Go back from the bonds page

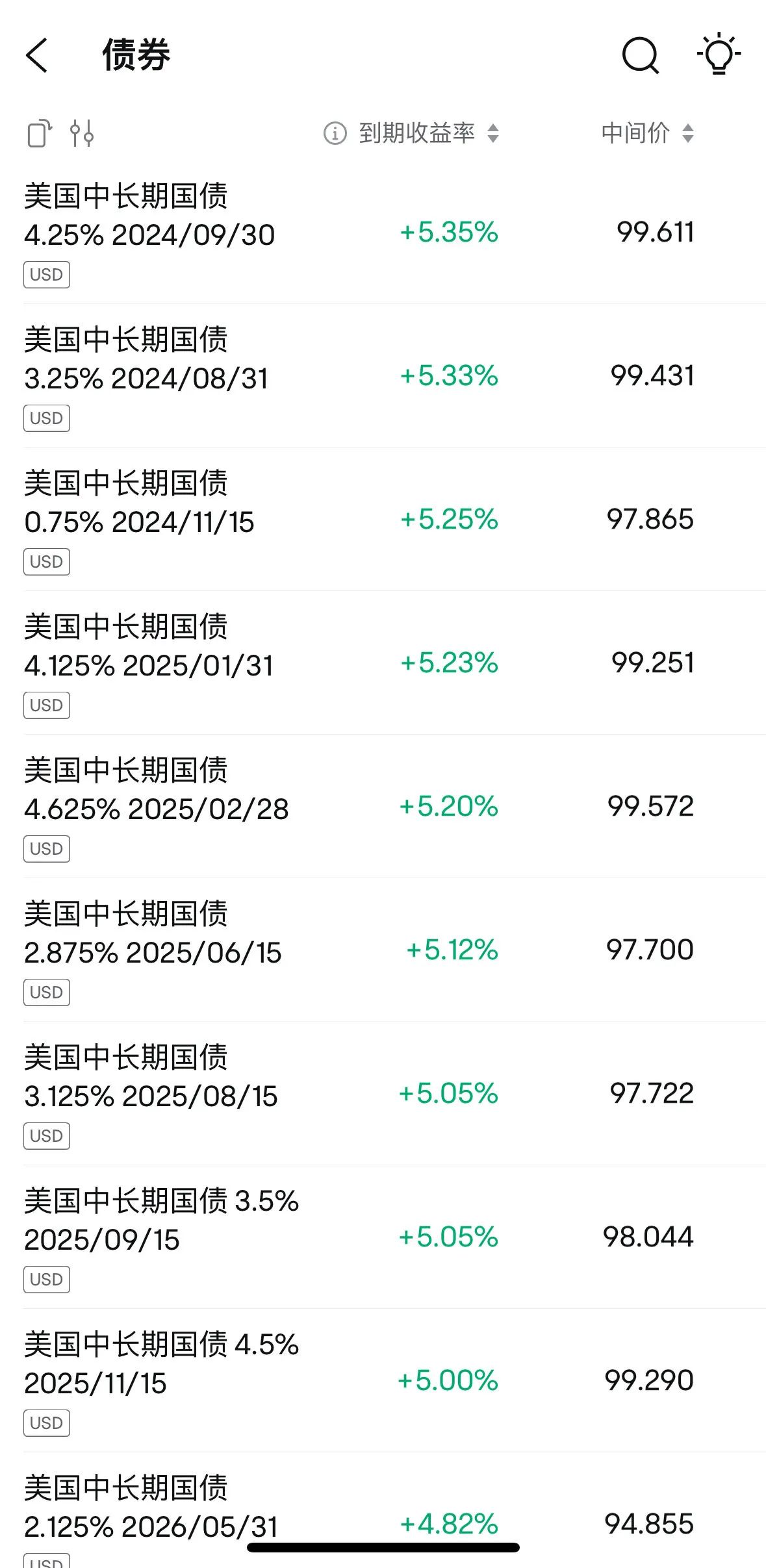[37, 55]
